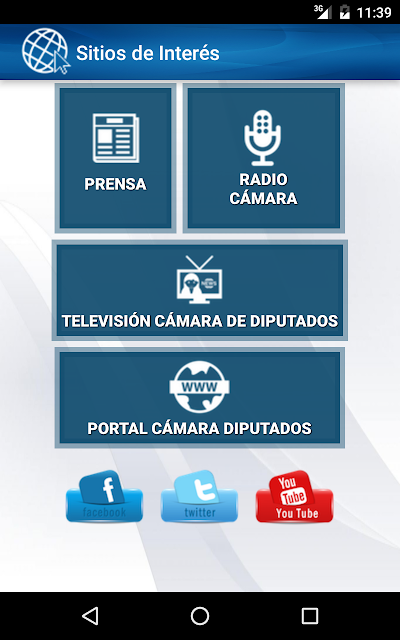
Task: Open Portal Cámara Diputados website
Action: click(x=200, y=398)
